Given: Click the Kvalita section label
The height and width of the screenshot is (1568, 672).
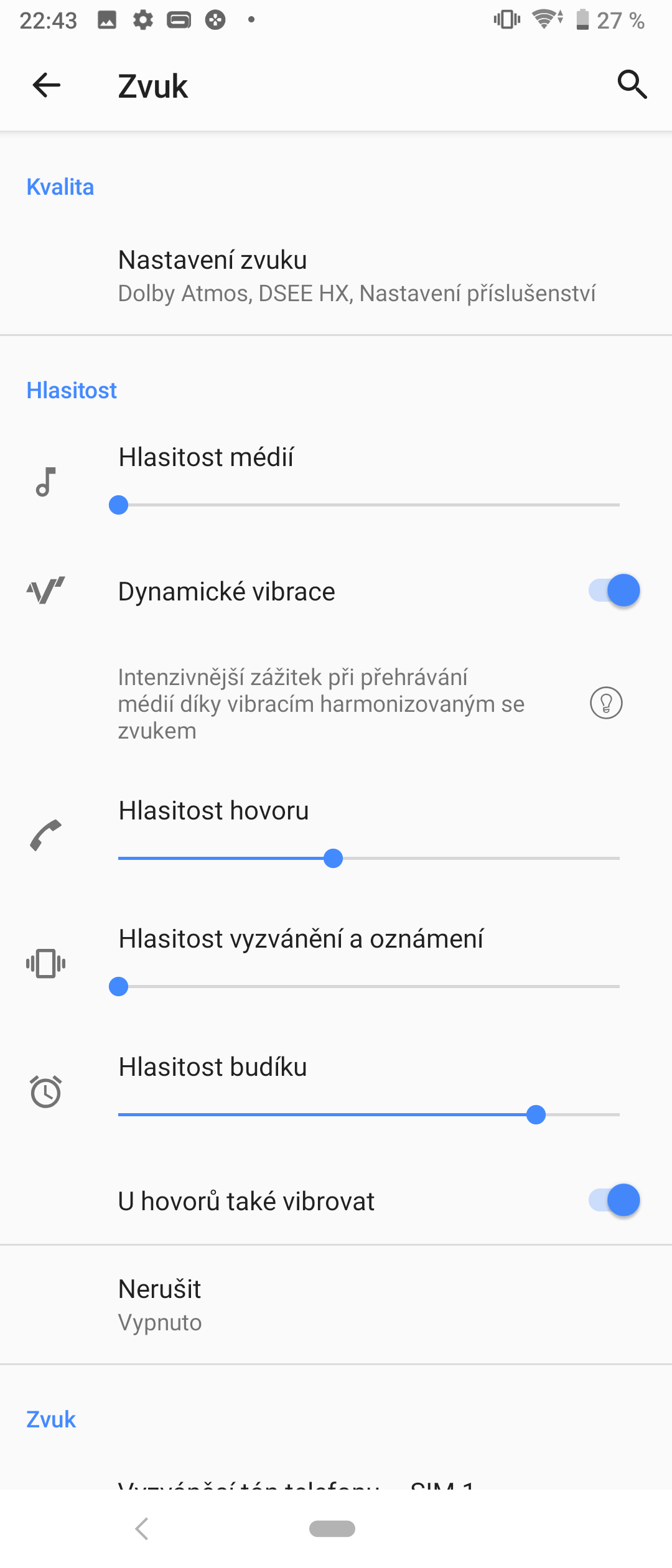Looking at the screenshot, I should (60, 187).
